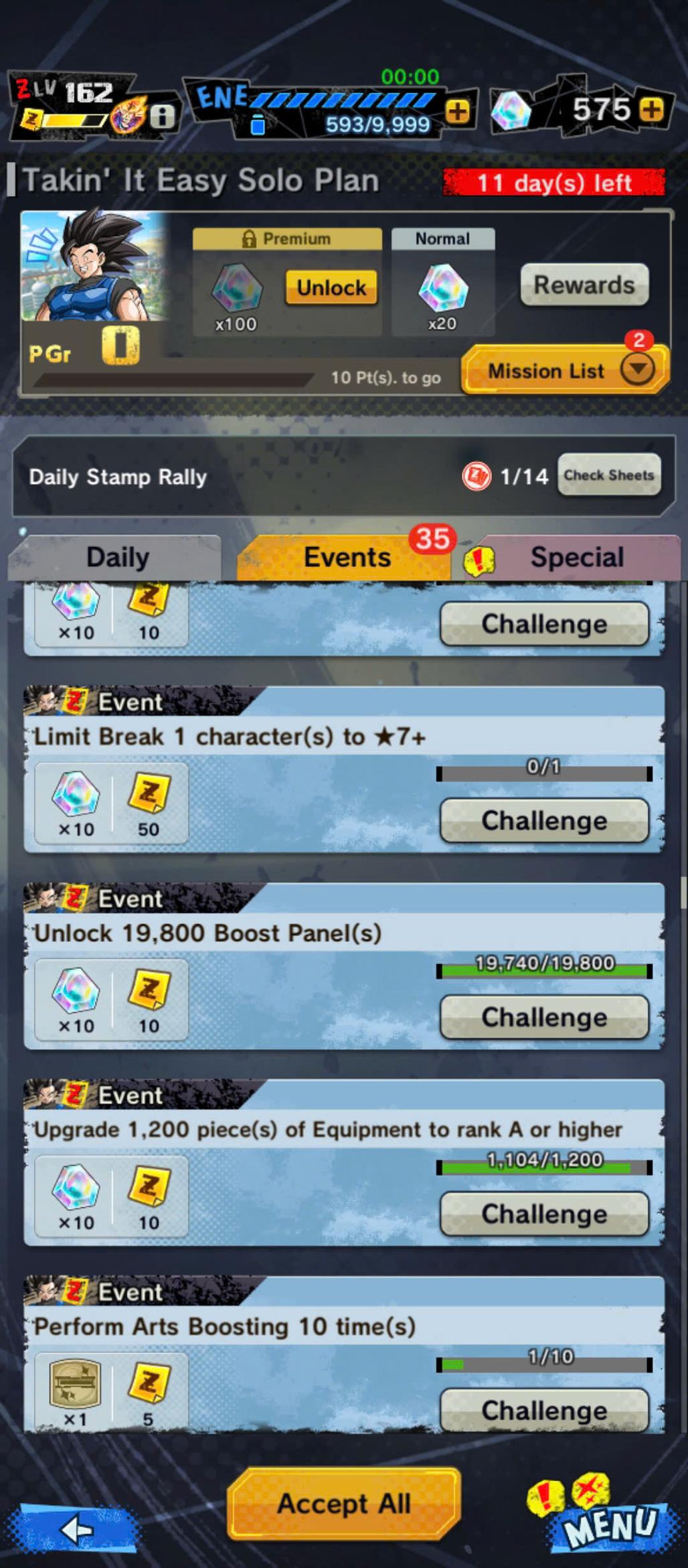Tap the plus icon next to energy
Image resolution: width=688 pixels, height=1568 pixels.
coord(458,112)
